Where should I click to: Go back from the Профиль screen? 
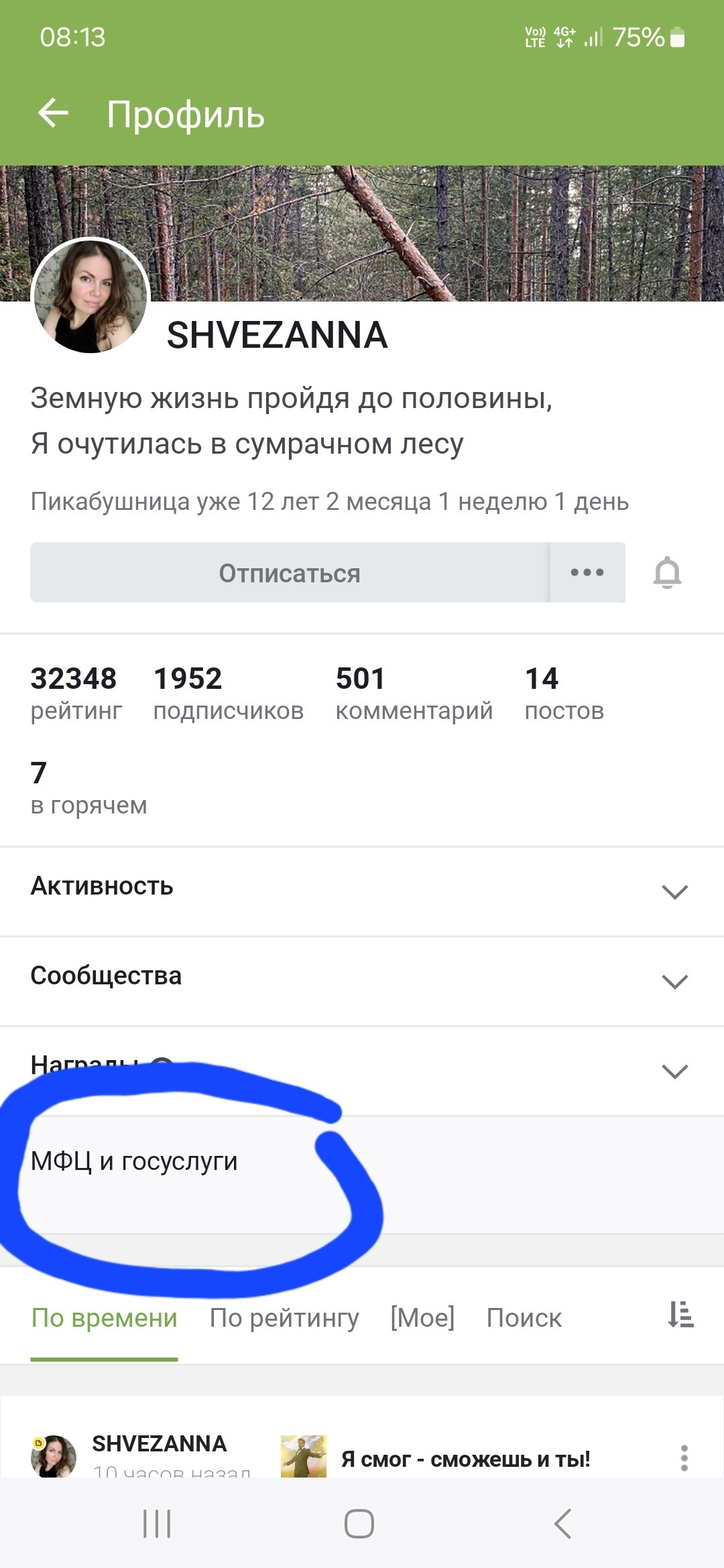coord(54,113)
